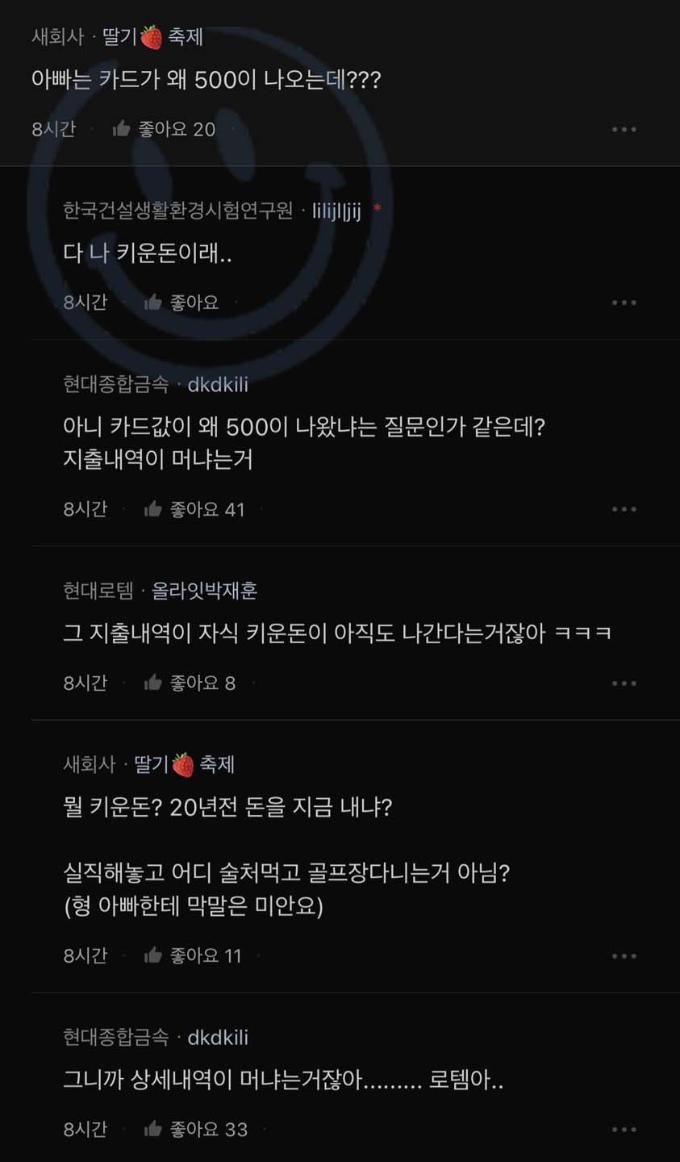Like the '뭘 키운돈?' reply with 11 likes

(153, 955)
